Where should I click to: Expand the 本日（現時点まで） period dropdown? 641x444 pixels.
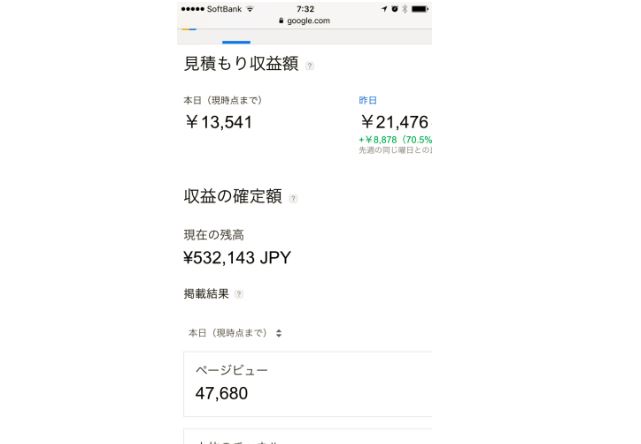[235, 332]
